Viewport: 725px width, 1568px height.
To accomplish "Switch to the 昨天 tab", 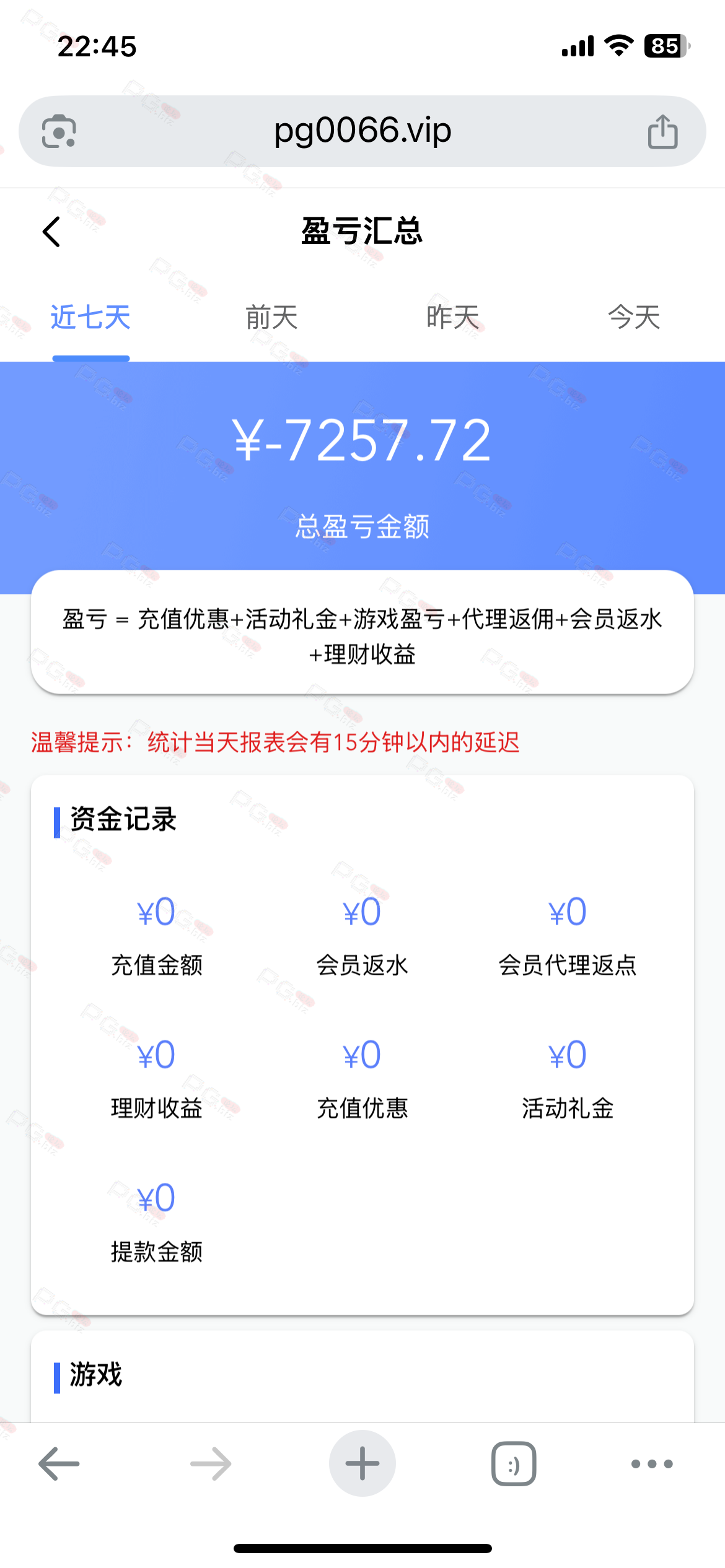I will click(453, 318).
